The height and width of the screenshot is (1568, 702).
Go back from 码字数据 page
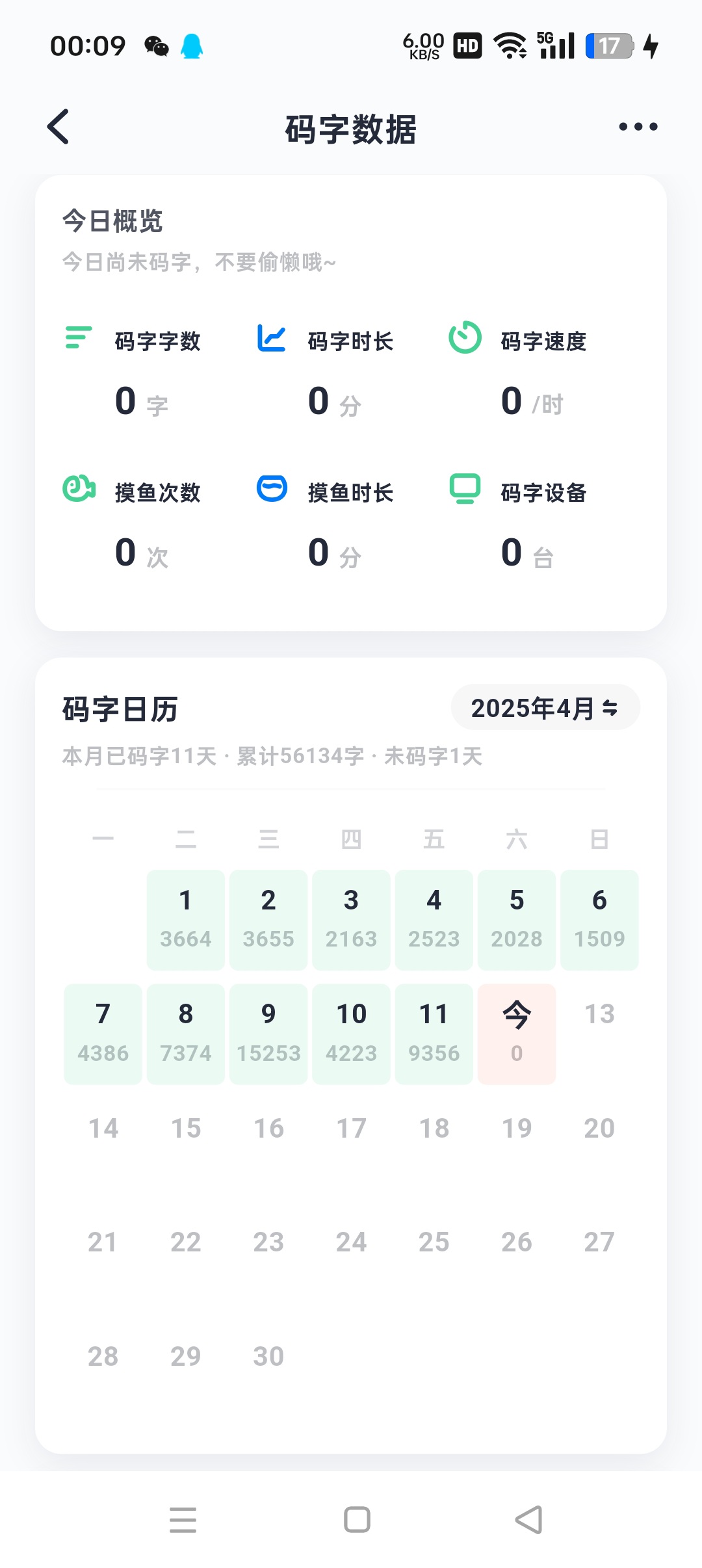point(58,127)
